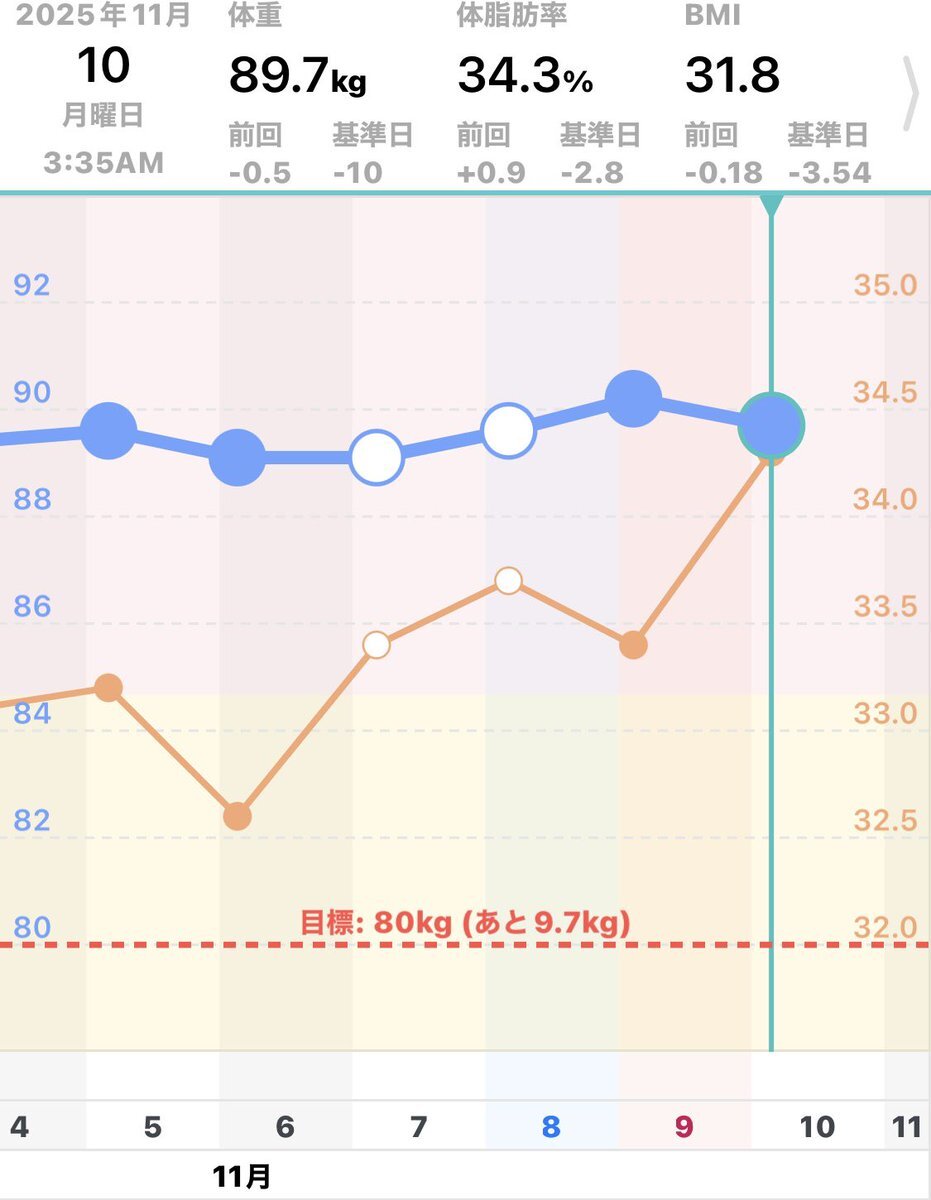This screenshot has height=1200, width=931.
Task: Tap the body fat point for November 6
Action: click(x=236, y=816)
